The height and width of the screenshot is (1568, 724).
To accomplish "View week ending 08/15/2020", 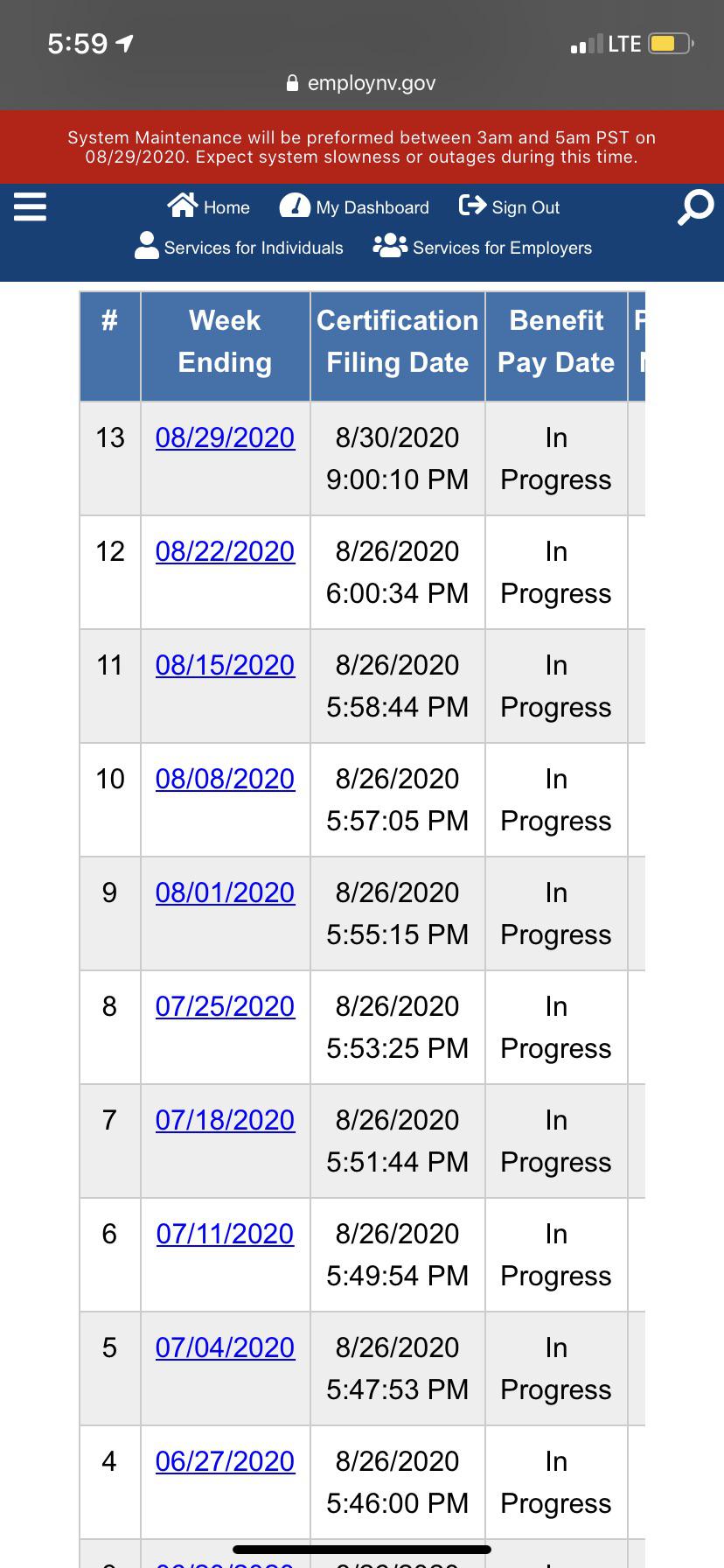I will point(225,665).
